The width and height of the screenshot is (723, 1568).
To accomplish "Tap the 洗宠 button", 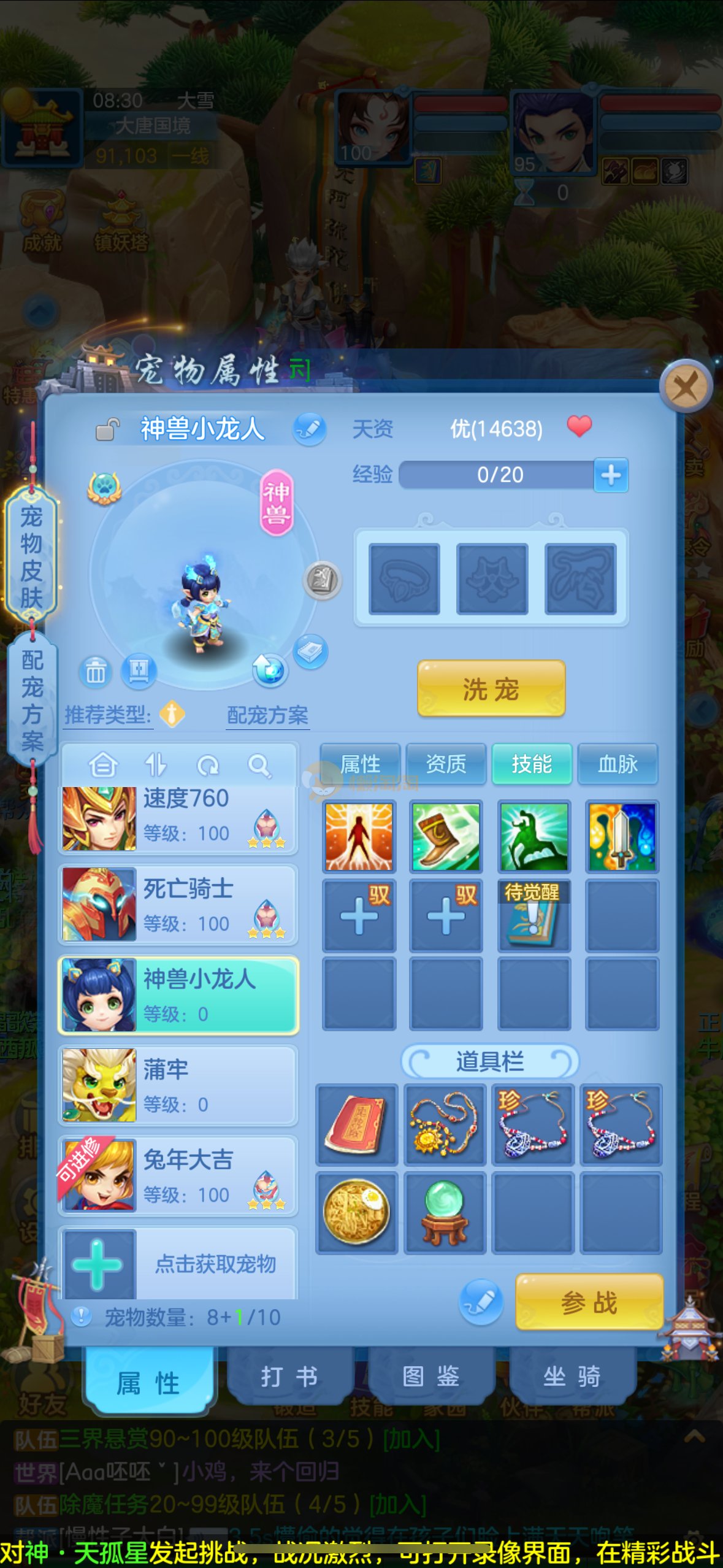I will point(491,688).
